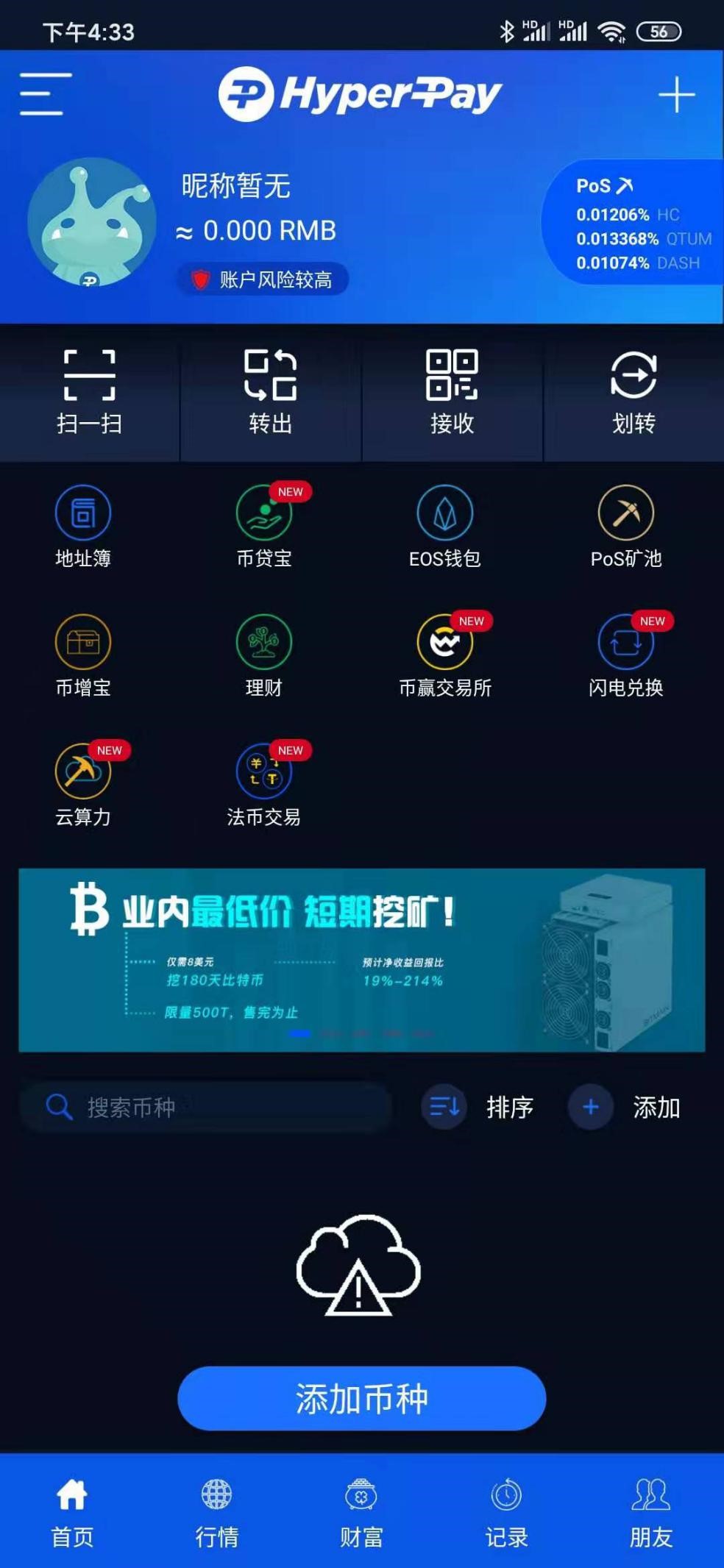Tap the plus icon in header
The image size is (724, 1568).
pyautogui.click(x=676, y=96)
